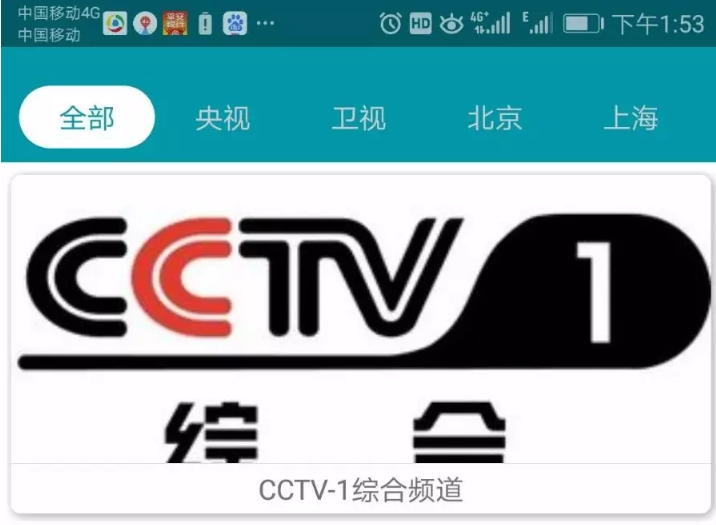The height and width of the screenshot is (525, 716).
Task: Select the 全部 tab
Action: click(87, 118)
